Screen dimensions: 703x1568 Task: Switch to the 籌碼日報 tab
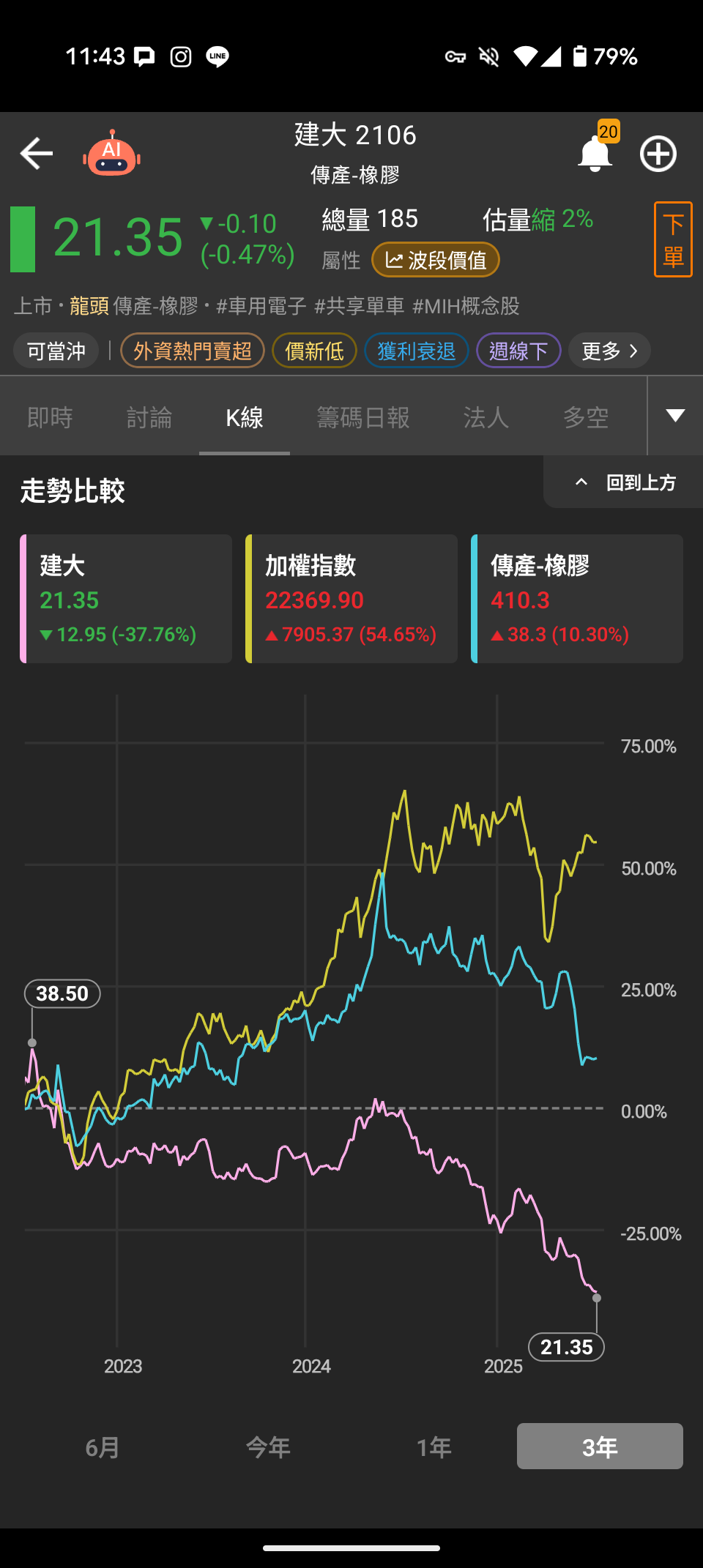363,417
